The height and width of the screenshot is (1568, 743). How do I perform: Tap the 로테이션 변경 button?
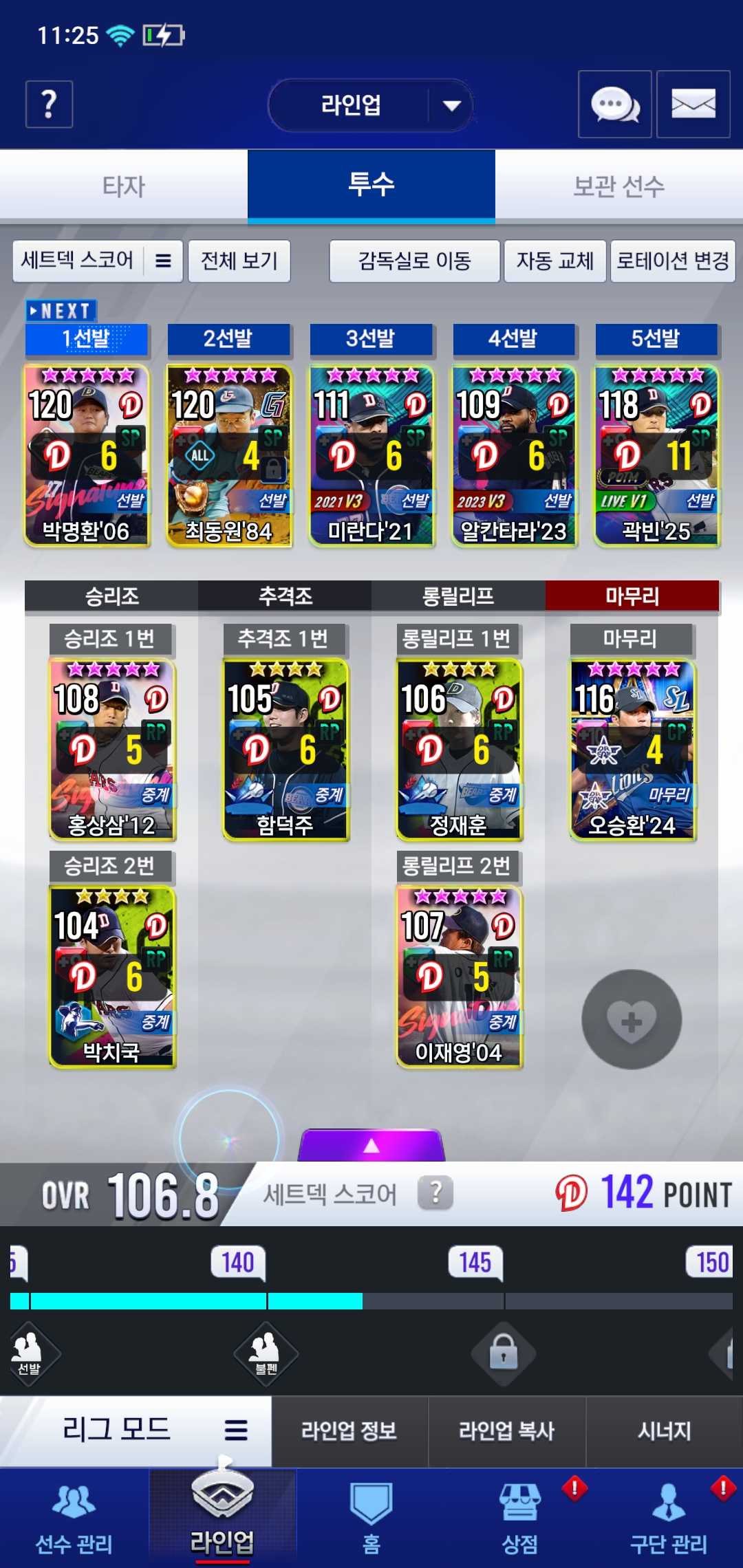672,261
